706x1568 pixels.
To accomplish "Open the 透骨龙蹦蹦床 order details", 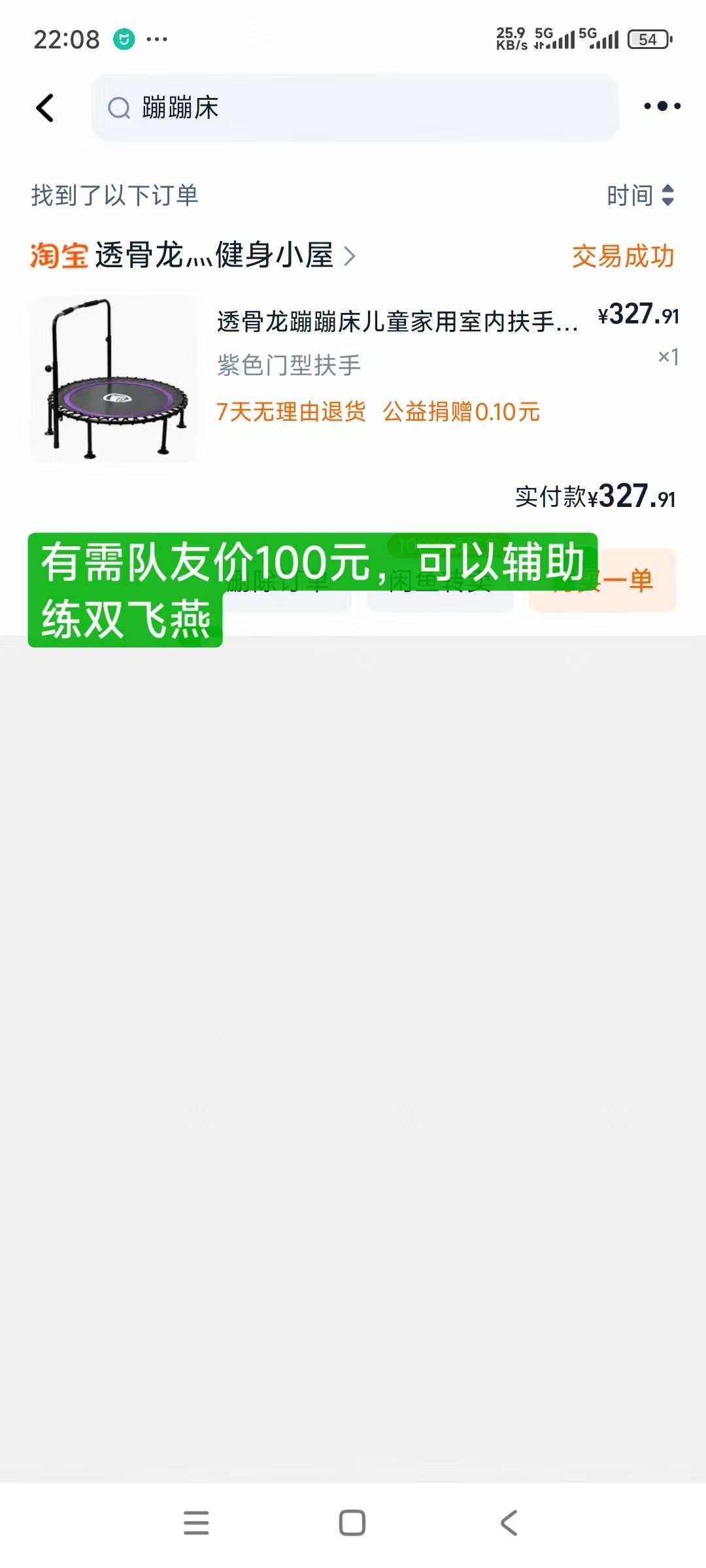I will pyautogui.click(x=397, y=321).
